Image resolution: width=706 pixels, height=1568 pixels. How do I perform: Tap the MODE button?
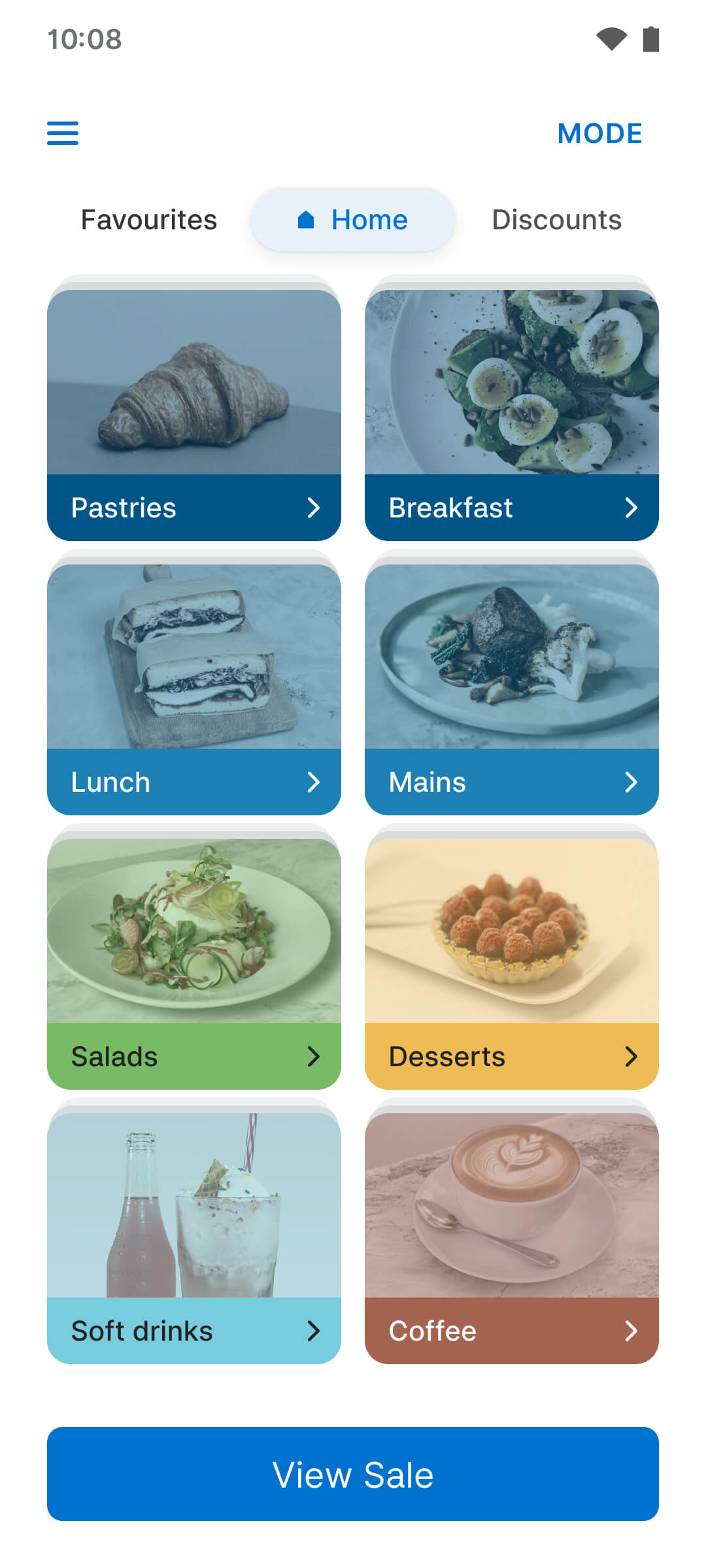pyautogui.click(x=599, y=133)
